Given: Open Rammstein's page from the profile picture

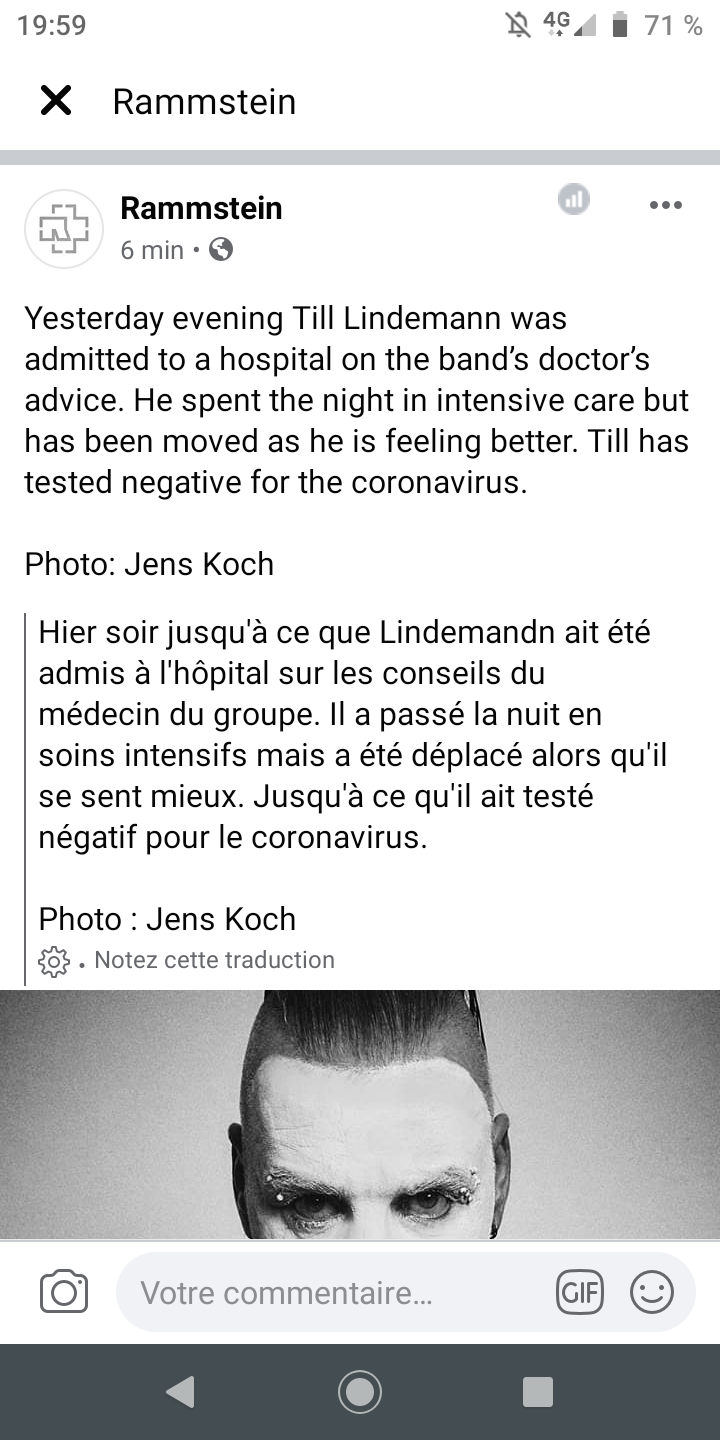Looking at the screenshot, I should tap(63, 229).
